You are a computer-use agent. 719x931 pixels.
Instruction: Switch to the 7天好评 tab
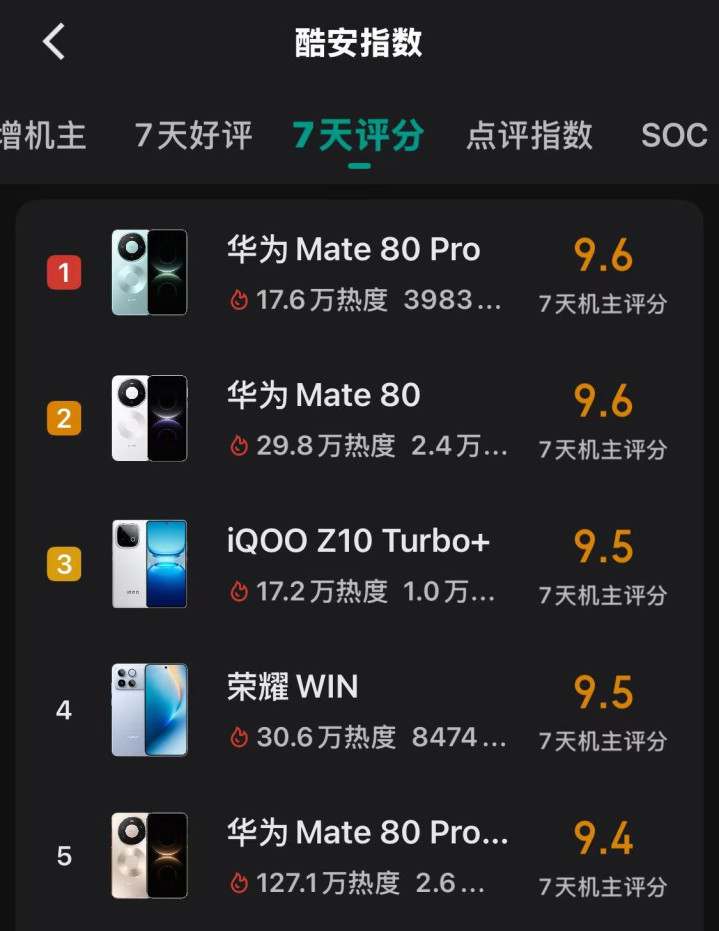click(x=193, y=135)
